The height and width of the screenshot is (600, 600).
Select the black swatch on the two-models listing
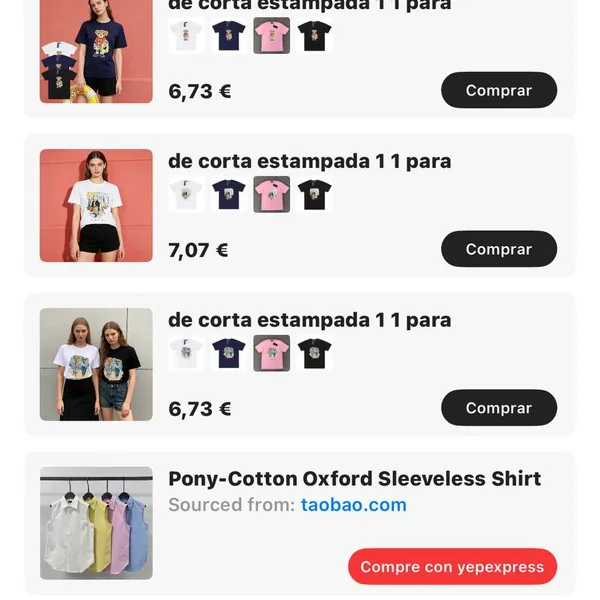tap(314, 353)
